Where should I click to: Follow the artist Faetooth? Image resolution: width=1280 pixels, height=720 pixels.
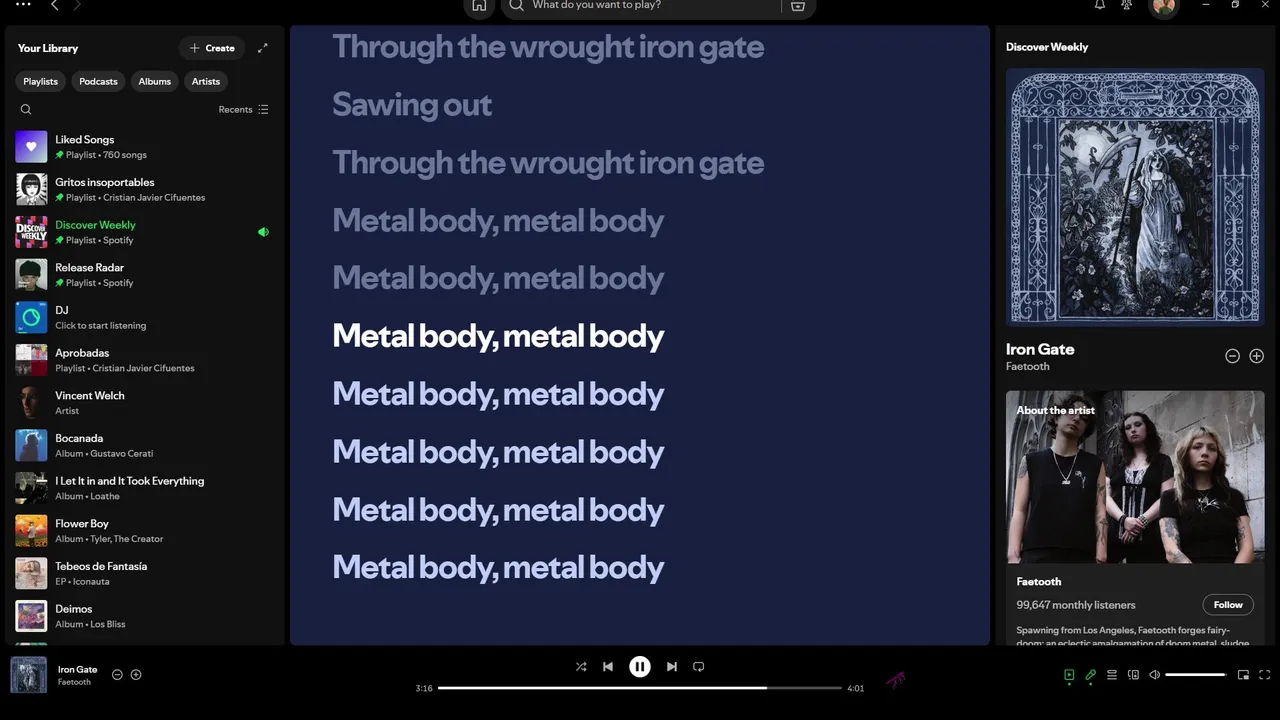pos(1227,605)
